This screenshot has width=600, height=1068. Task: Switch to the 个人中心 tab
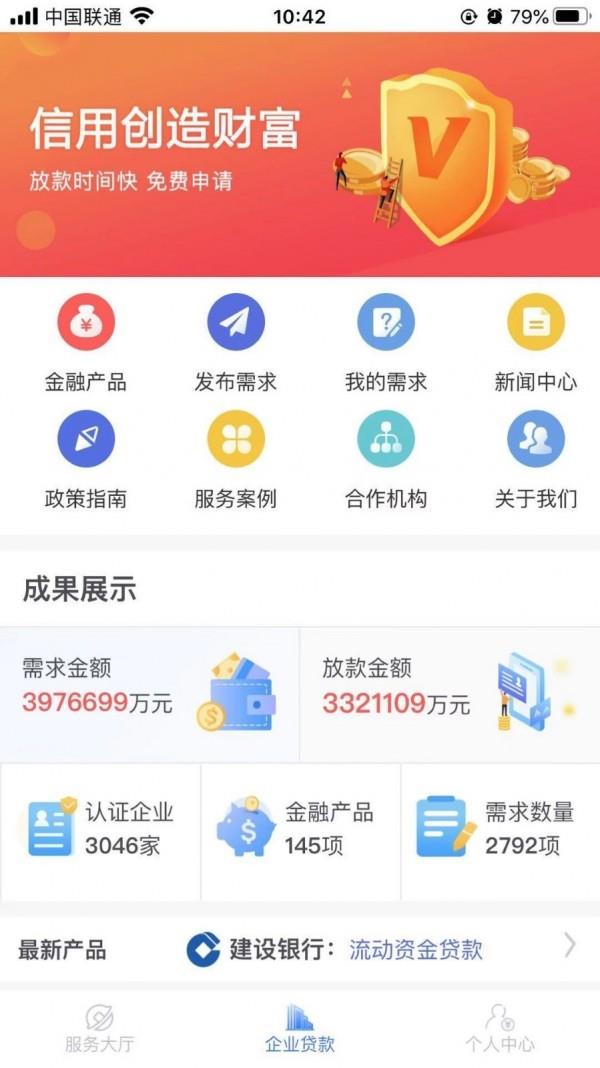click(x=499, y=1028)
